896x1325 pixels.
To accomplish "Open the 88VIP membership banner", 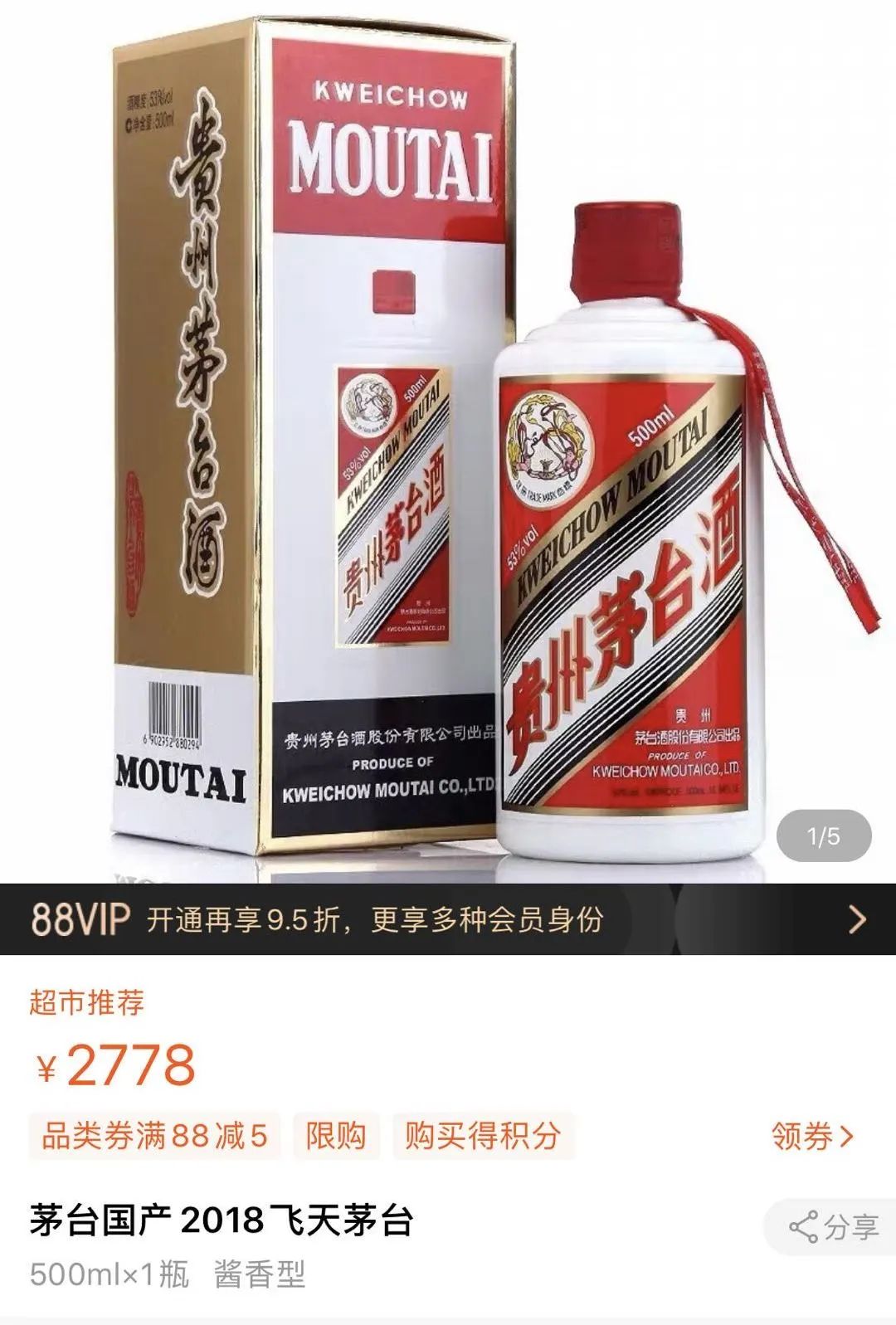I will tap(448, 919).
